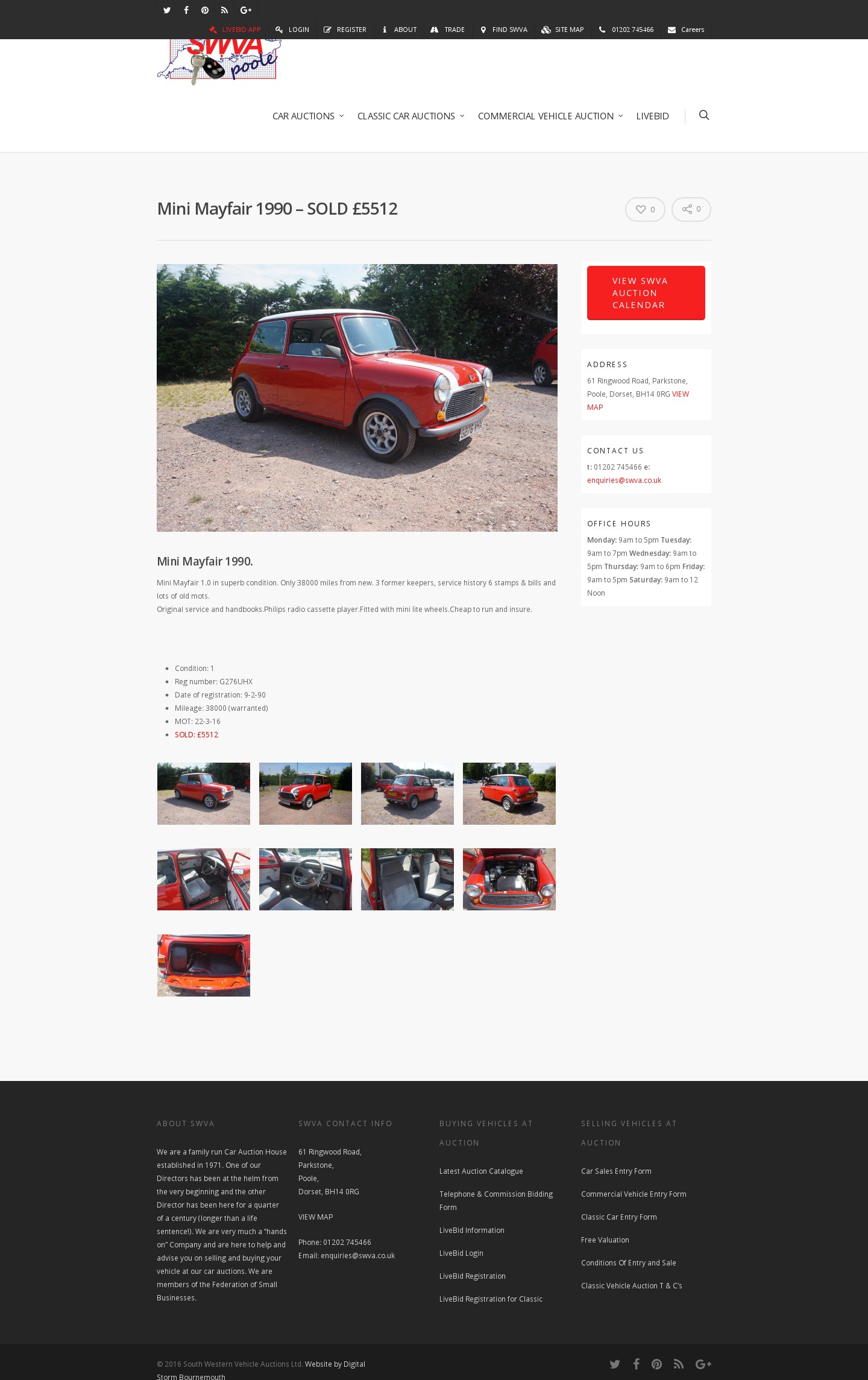
Task: Open engine bay photo thumbnail
Action: tap(509, 879)
